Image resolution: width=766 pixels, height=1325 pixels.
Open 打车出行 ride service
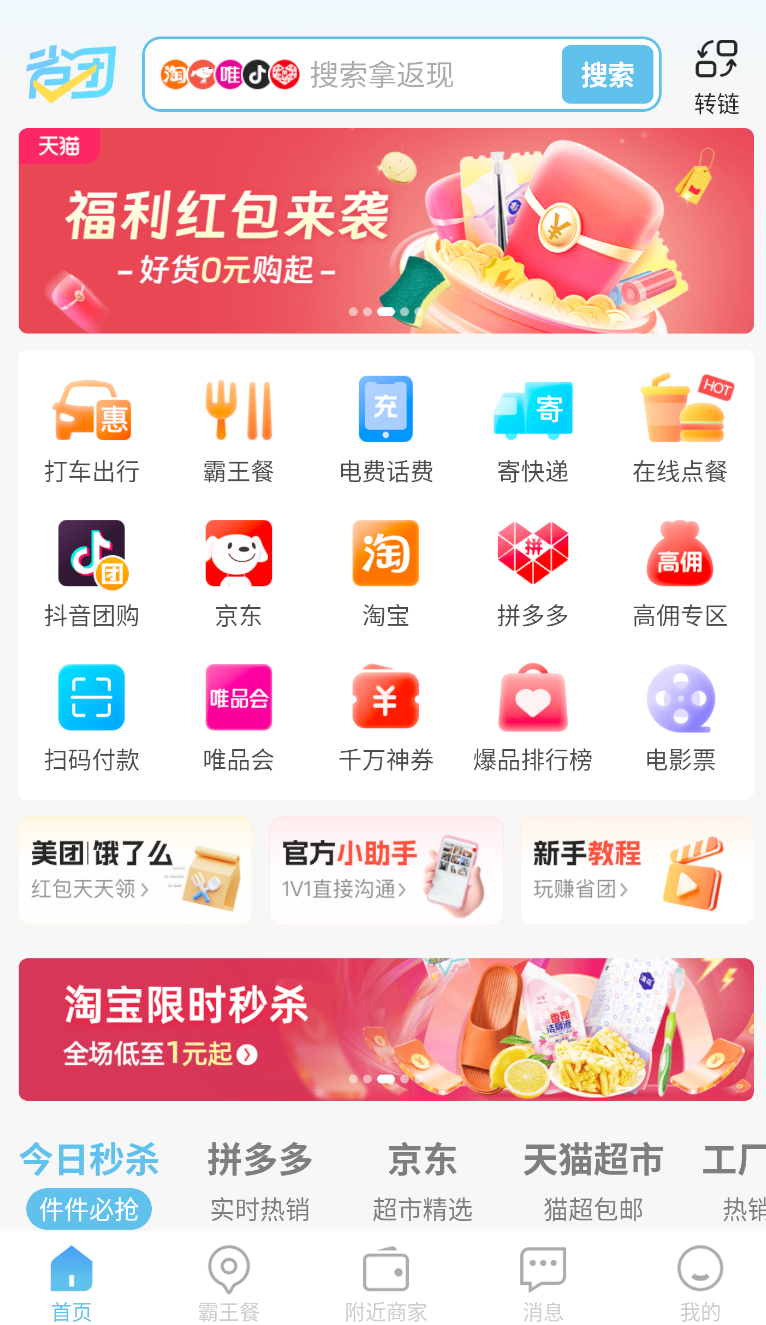[92, 430]
